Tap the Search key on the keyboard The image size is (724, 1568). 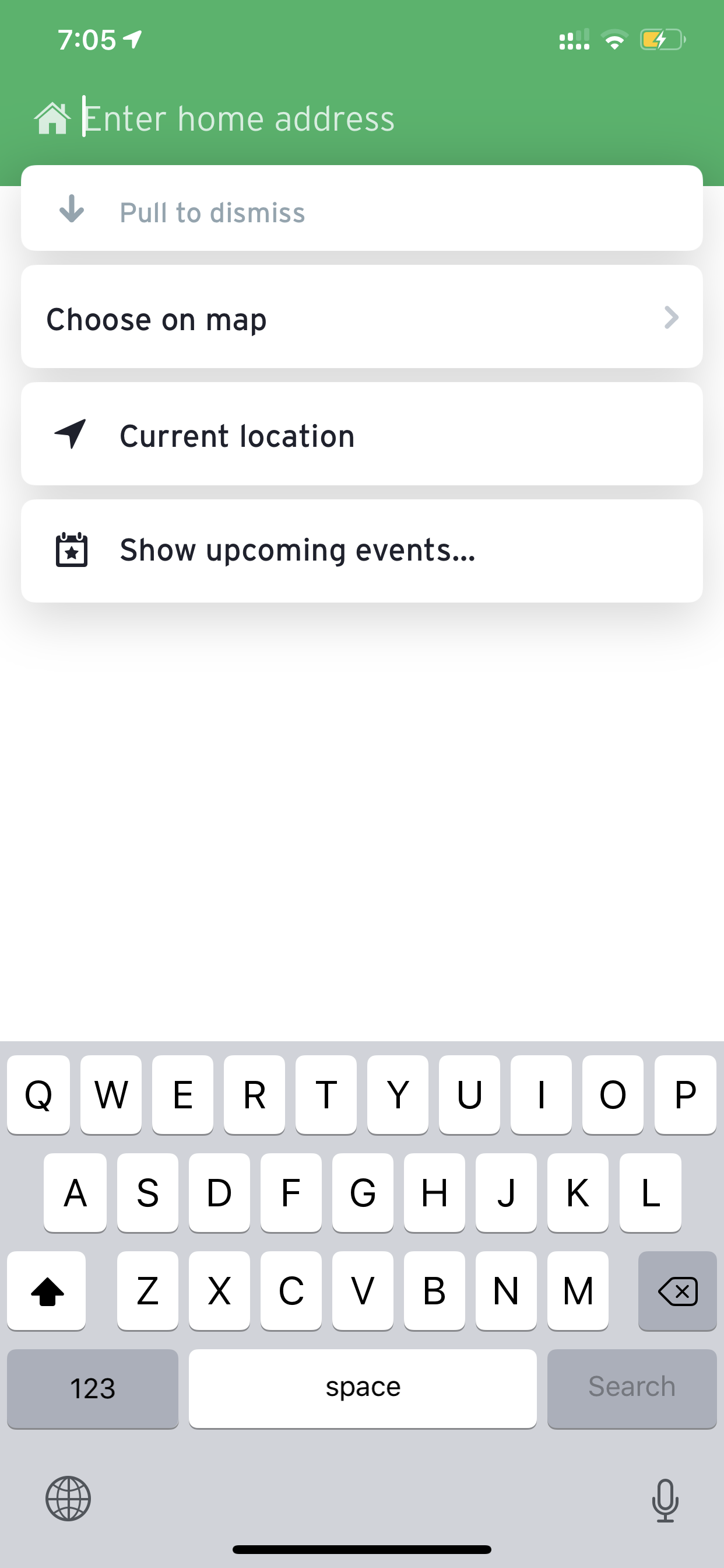[x=631, y=1388]
